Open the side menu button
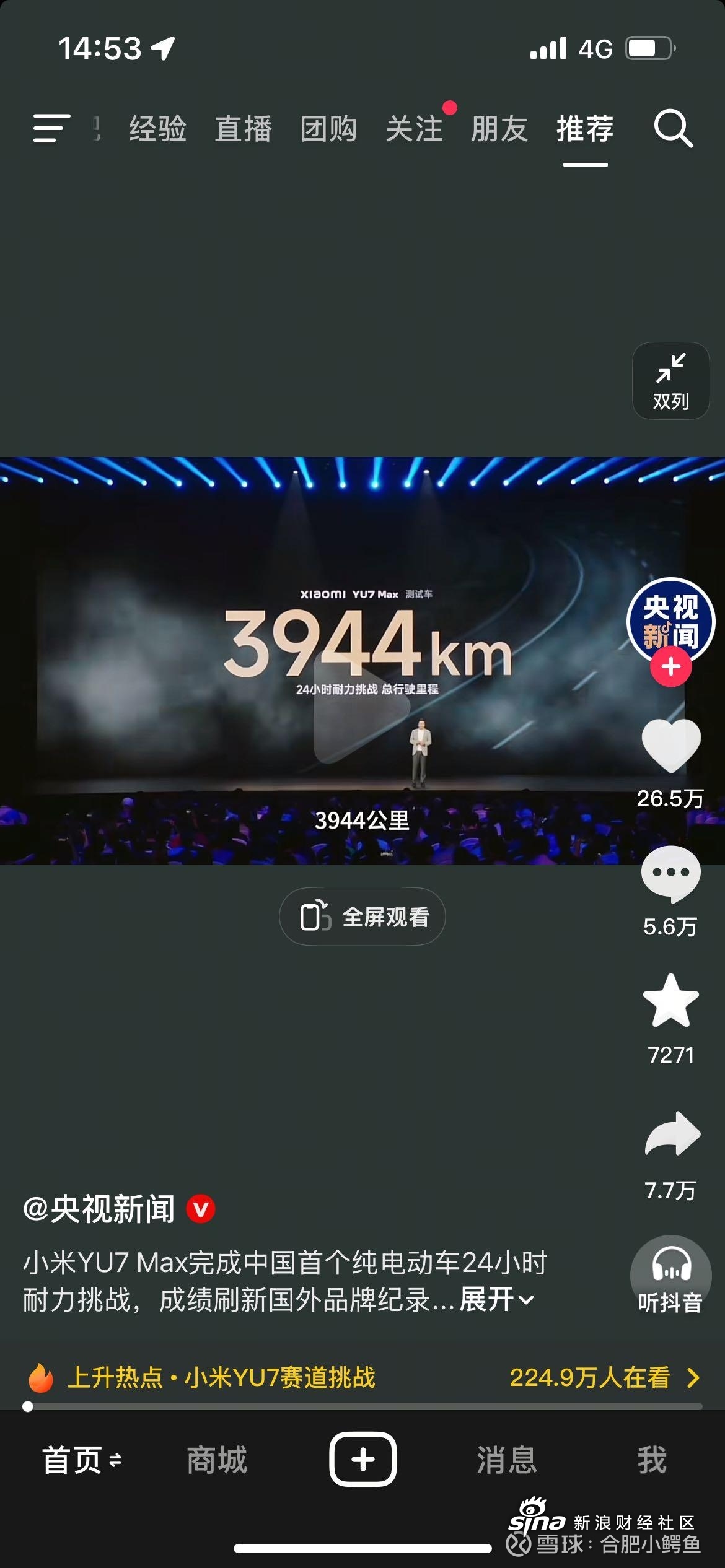Image resolution: width=725 pixels, height=1568 pixels. 51,128
